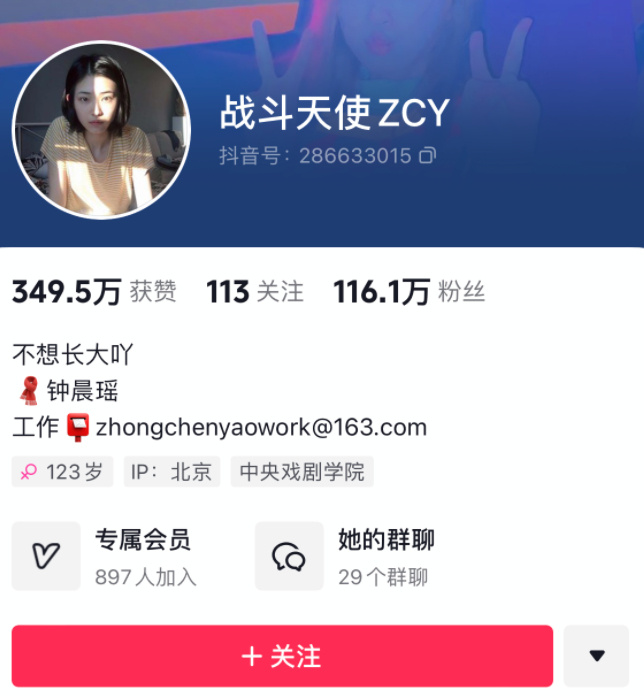View the 113 following list
The width and height of the screenshot is (644, 696).
(254, 291)
